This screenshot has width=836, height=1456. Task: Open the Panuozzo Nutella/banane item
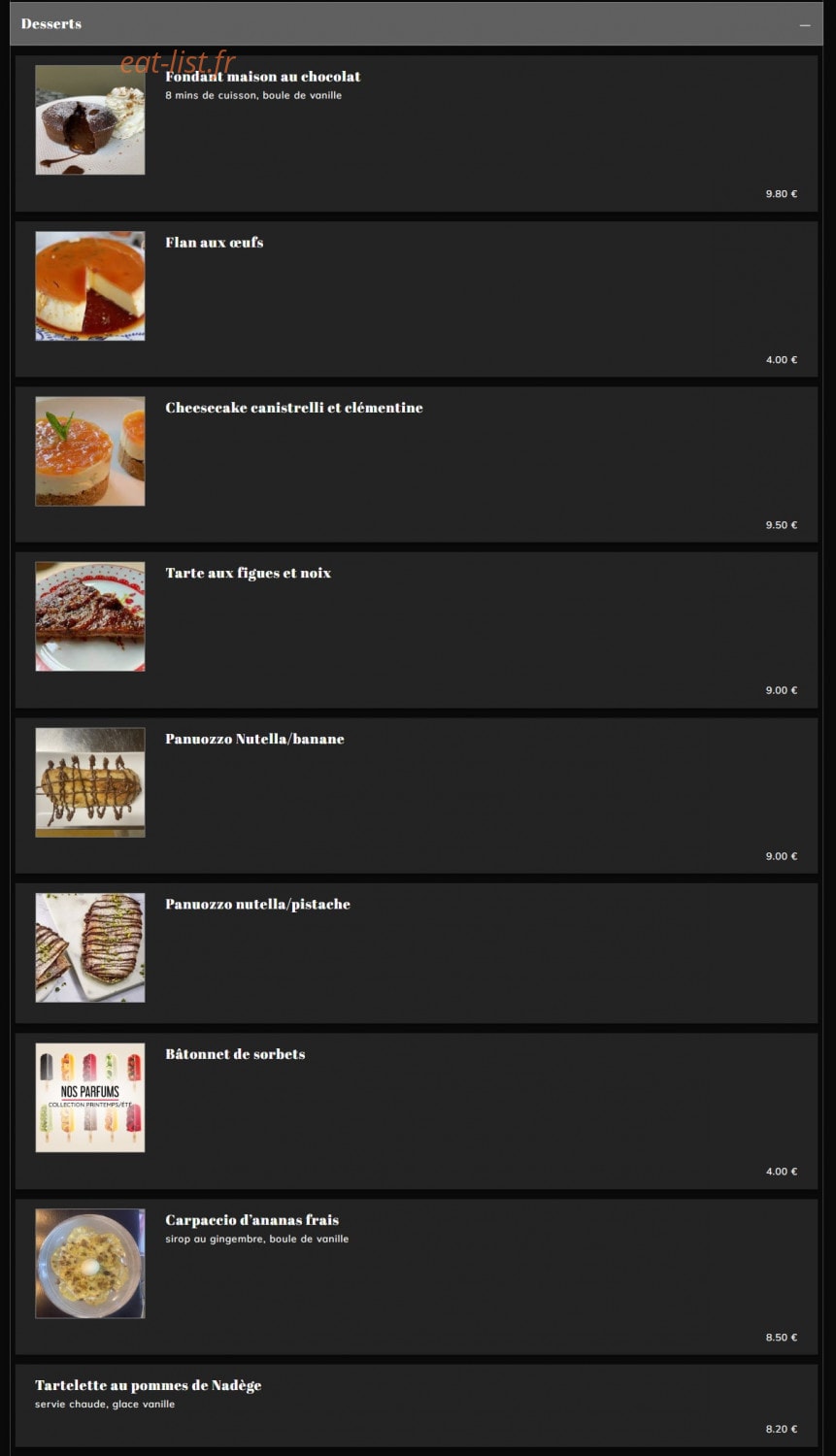(x=416, y=796)
